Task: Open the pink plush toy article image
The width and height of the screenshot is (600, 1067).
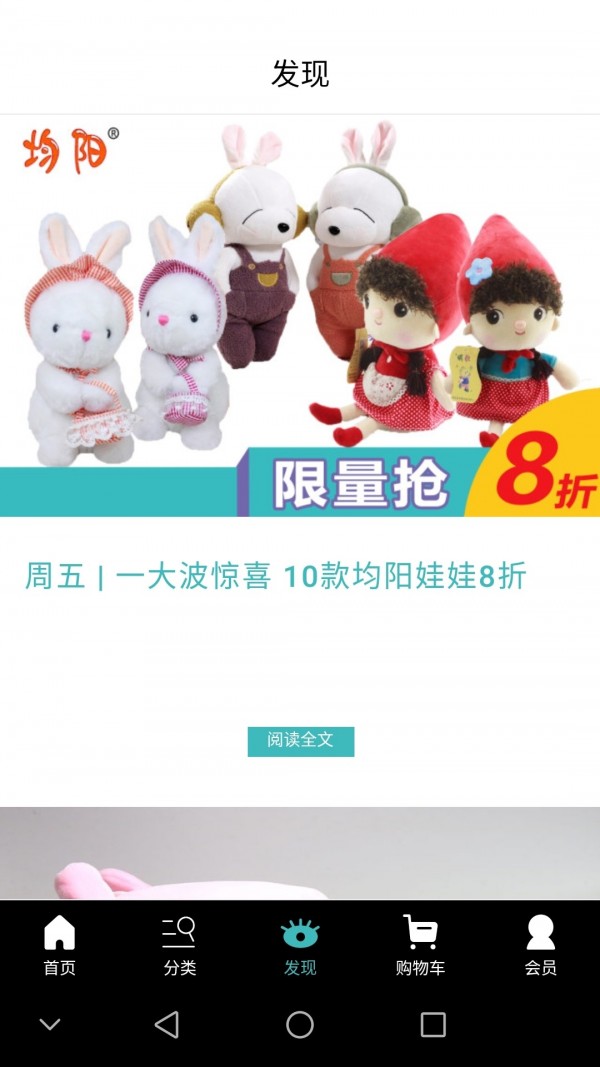Action: click(x=300, y=853)
